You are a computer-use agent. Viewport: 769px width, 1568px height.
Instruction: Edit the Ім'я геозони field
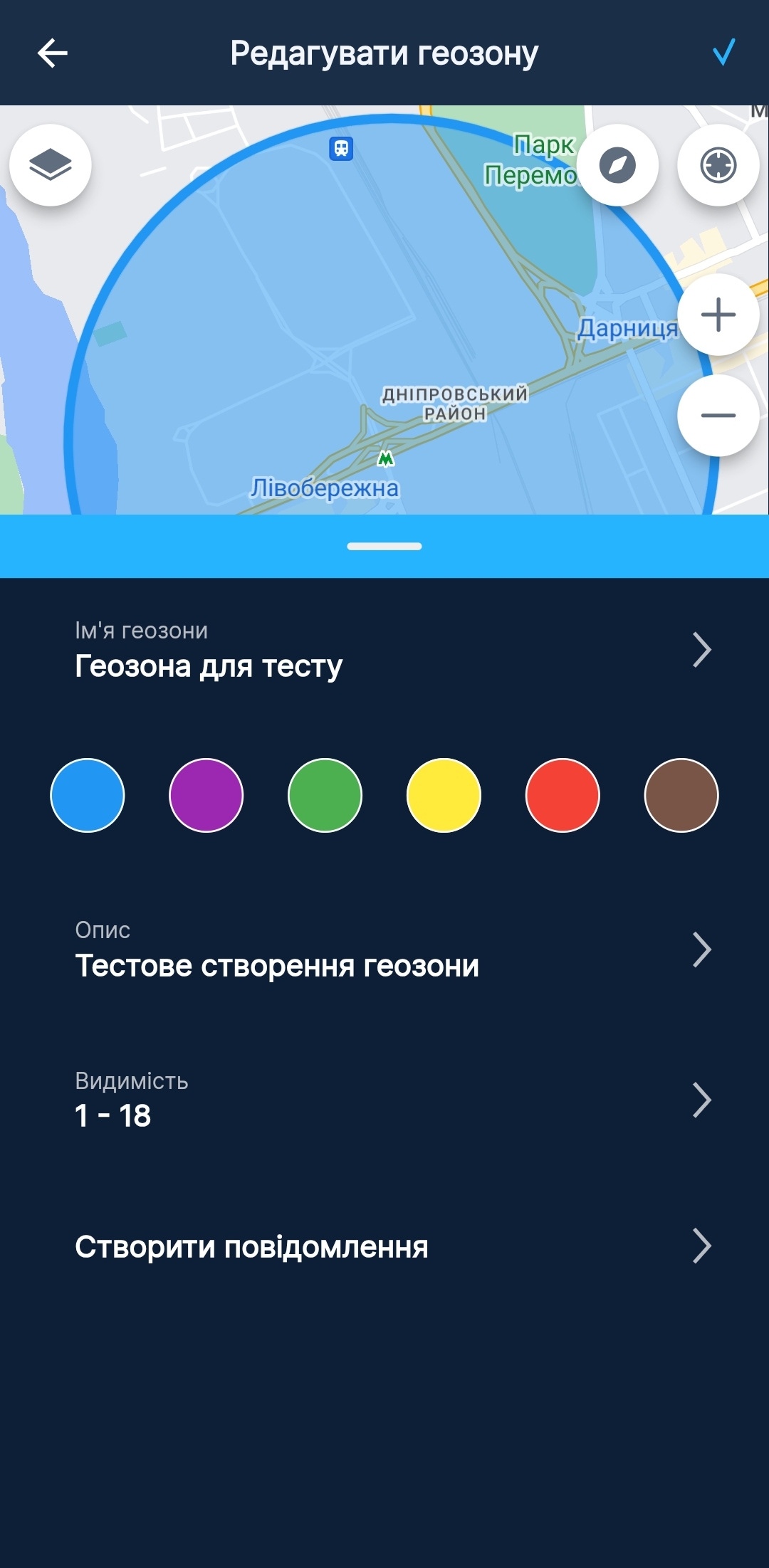[384, 650]
